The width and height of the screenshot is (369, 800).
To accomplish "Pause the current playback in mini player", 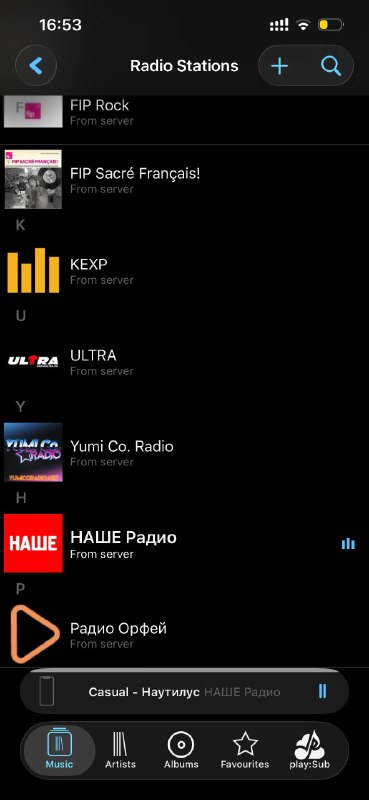I will point(322,691).
